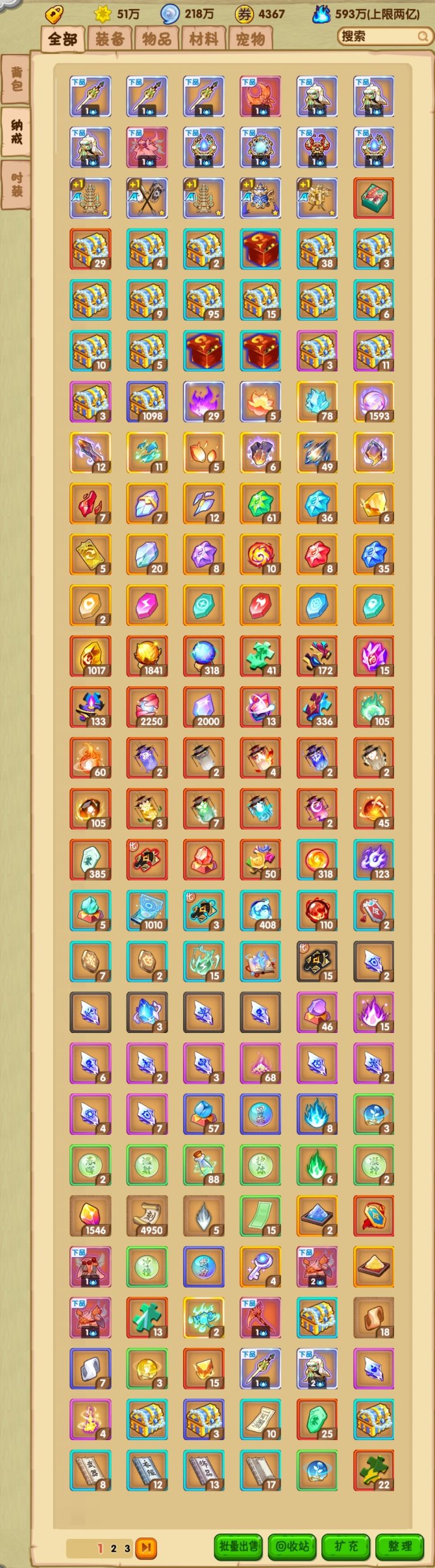Switch to the 装备 tab
This screenshot has height=1568, width=435.
(110, 39)
